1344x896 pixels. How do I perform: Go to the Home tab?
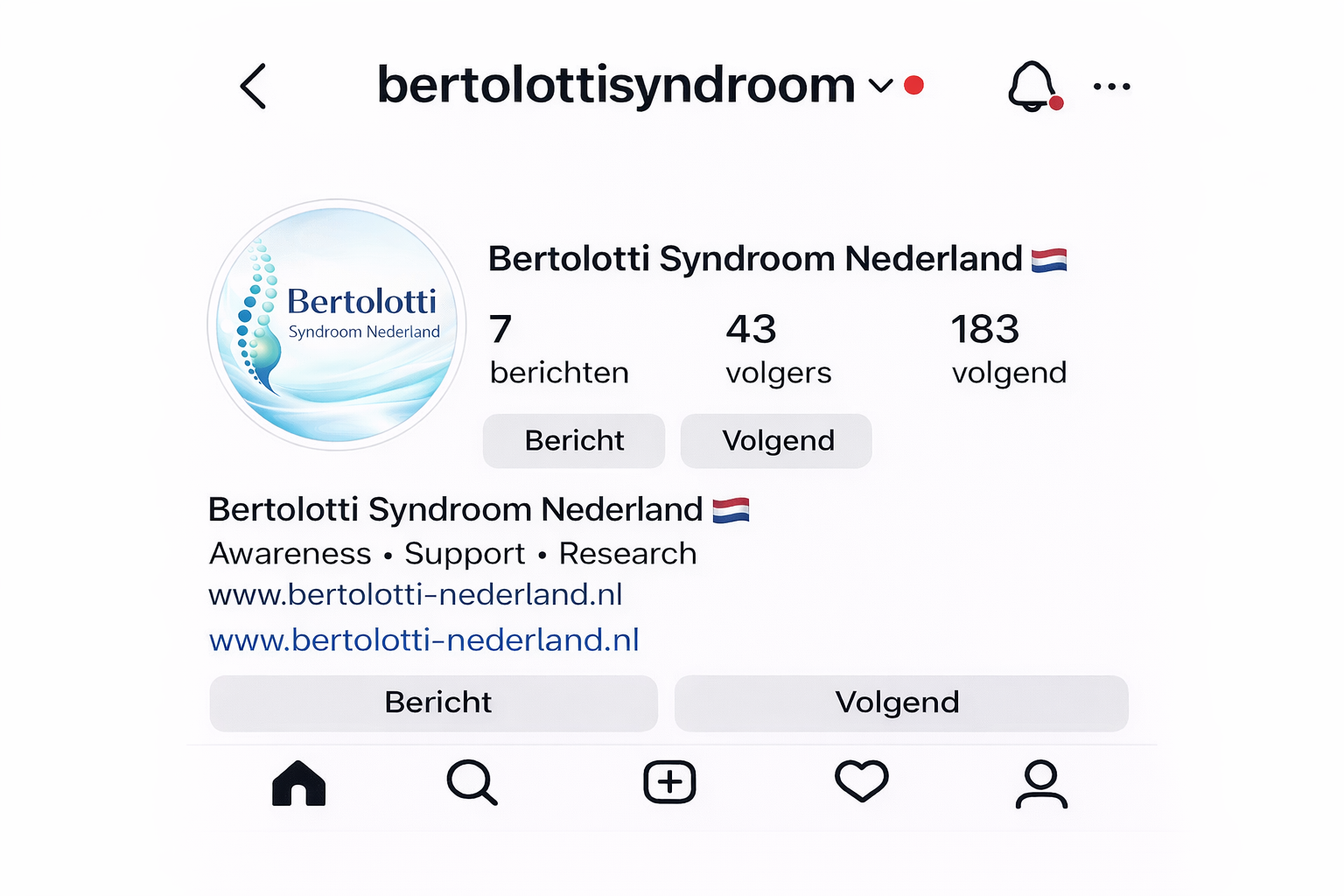[x=298, y=782]
